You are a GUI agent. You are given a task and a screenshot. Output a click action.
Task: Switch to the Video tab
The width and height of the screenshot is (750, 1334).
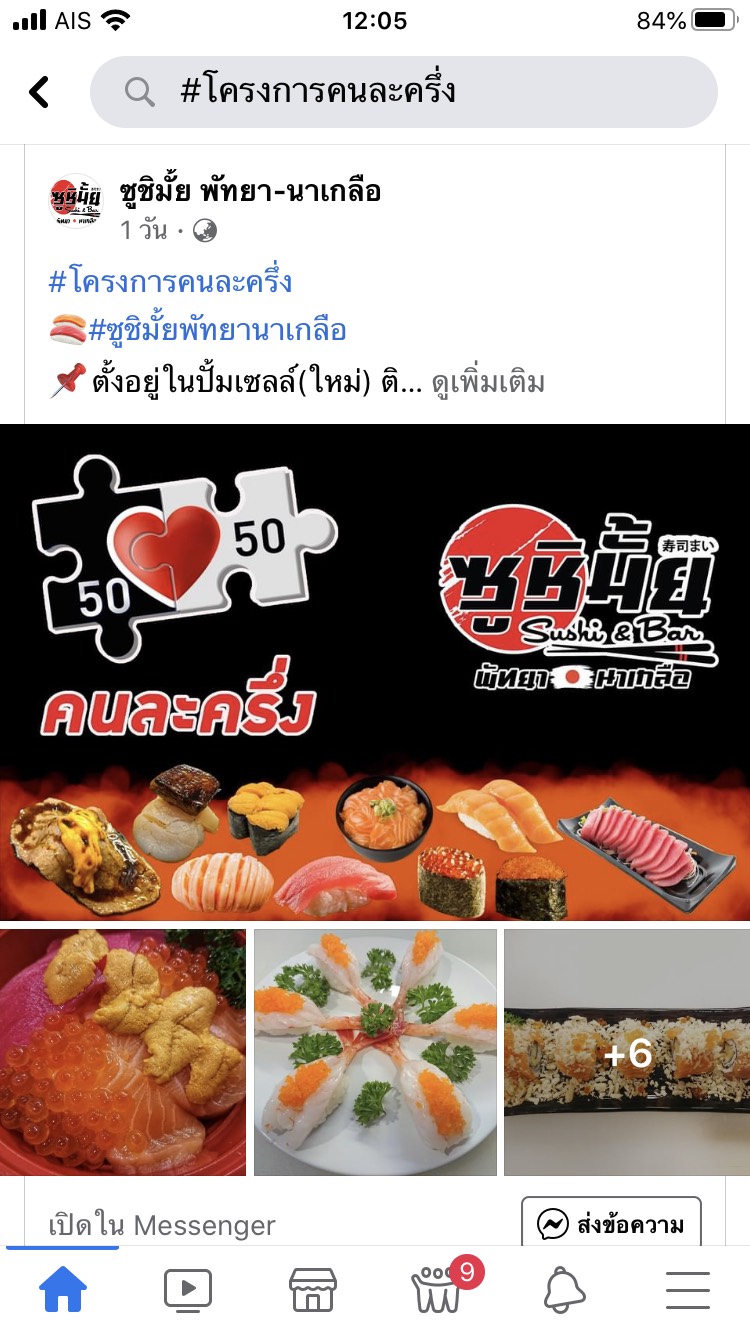[x=187, y=1290]
